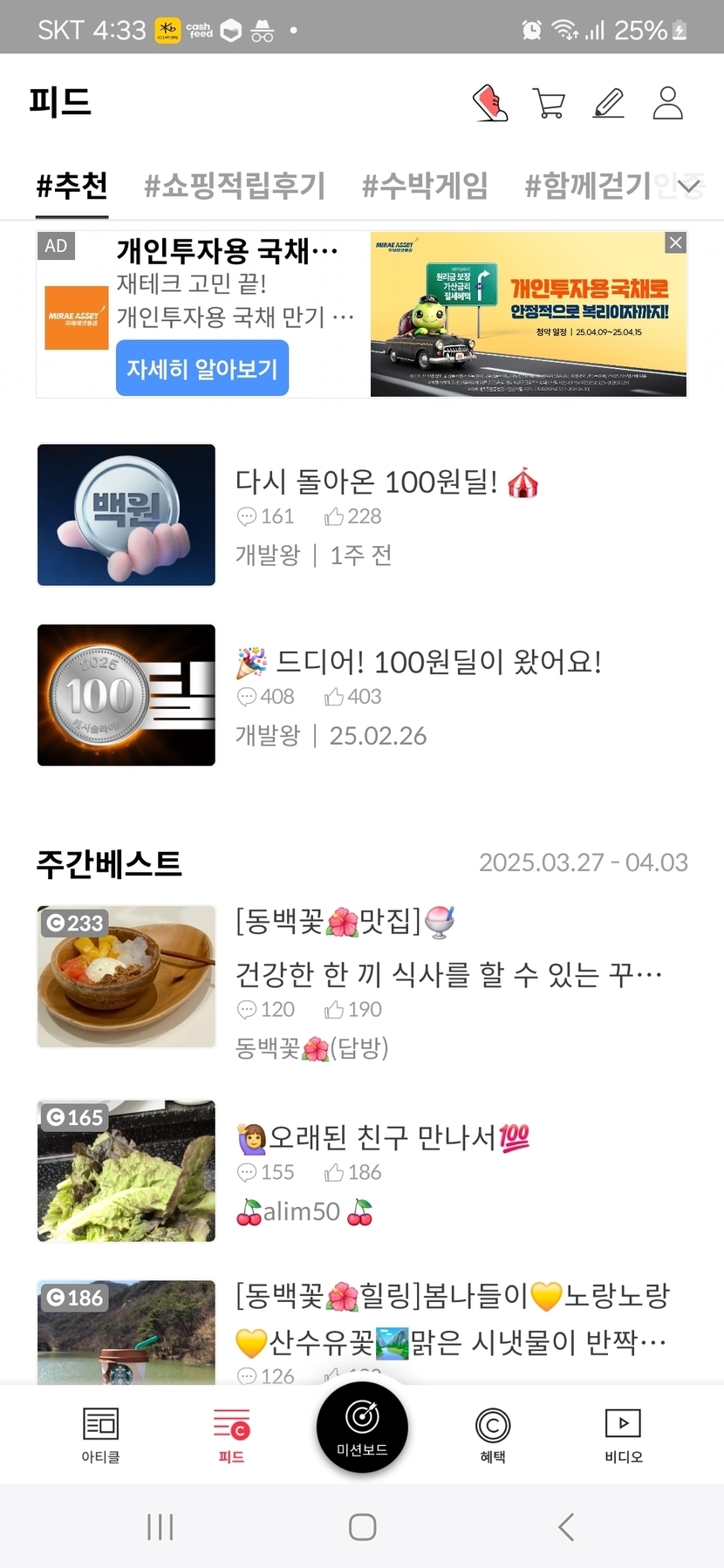Open the shoe step-counter icon

pyautogui.click(x=490, y=103)
